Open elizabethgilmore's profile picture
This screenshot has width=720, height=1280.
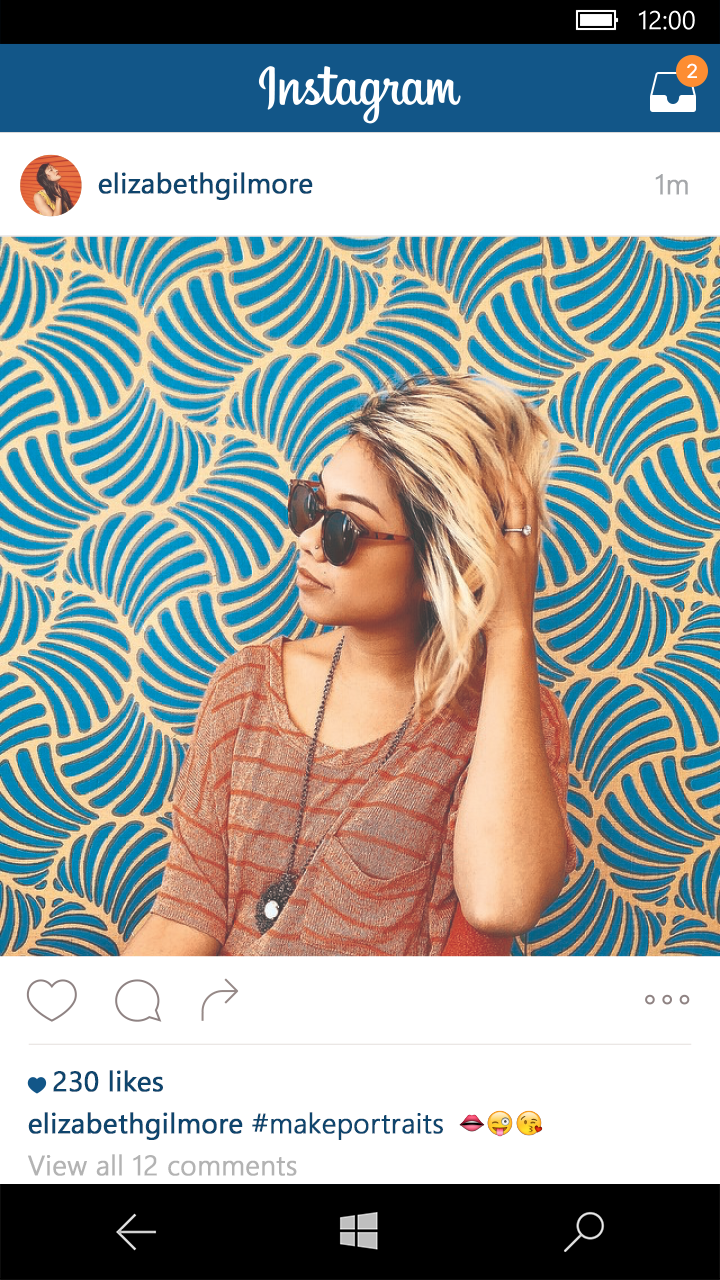(x=50, y=185)
